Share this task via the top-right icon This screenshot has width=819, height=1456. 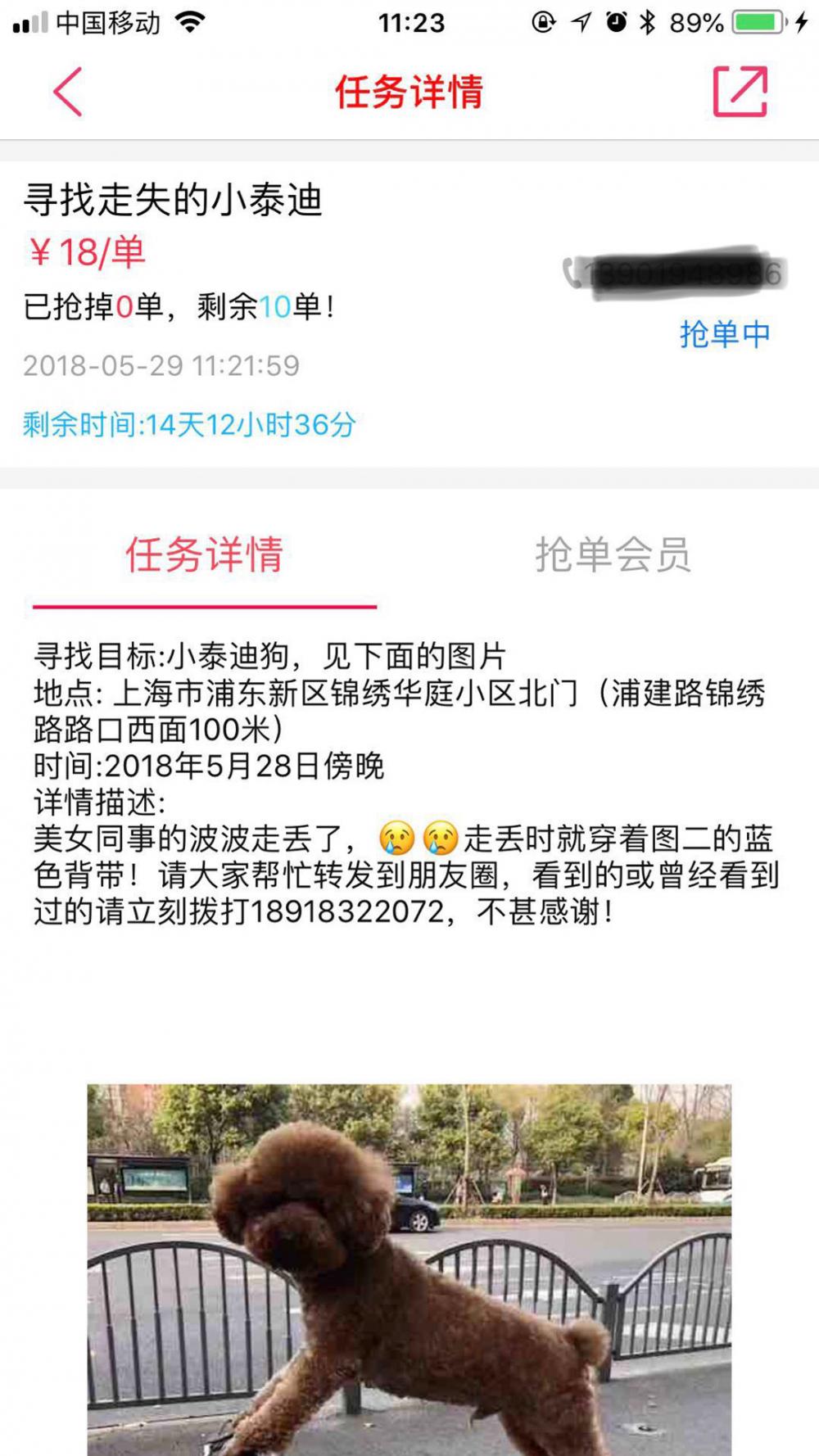click(740, 92)
